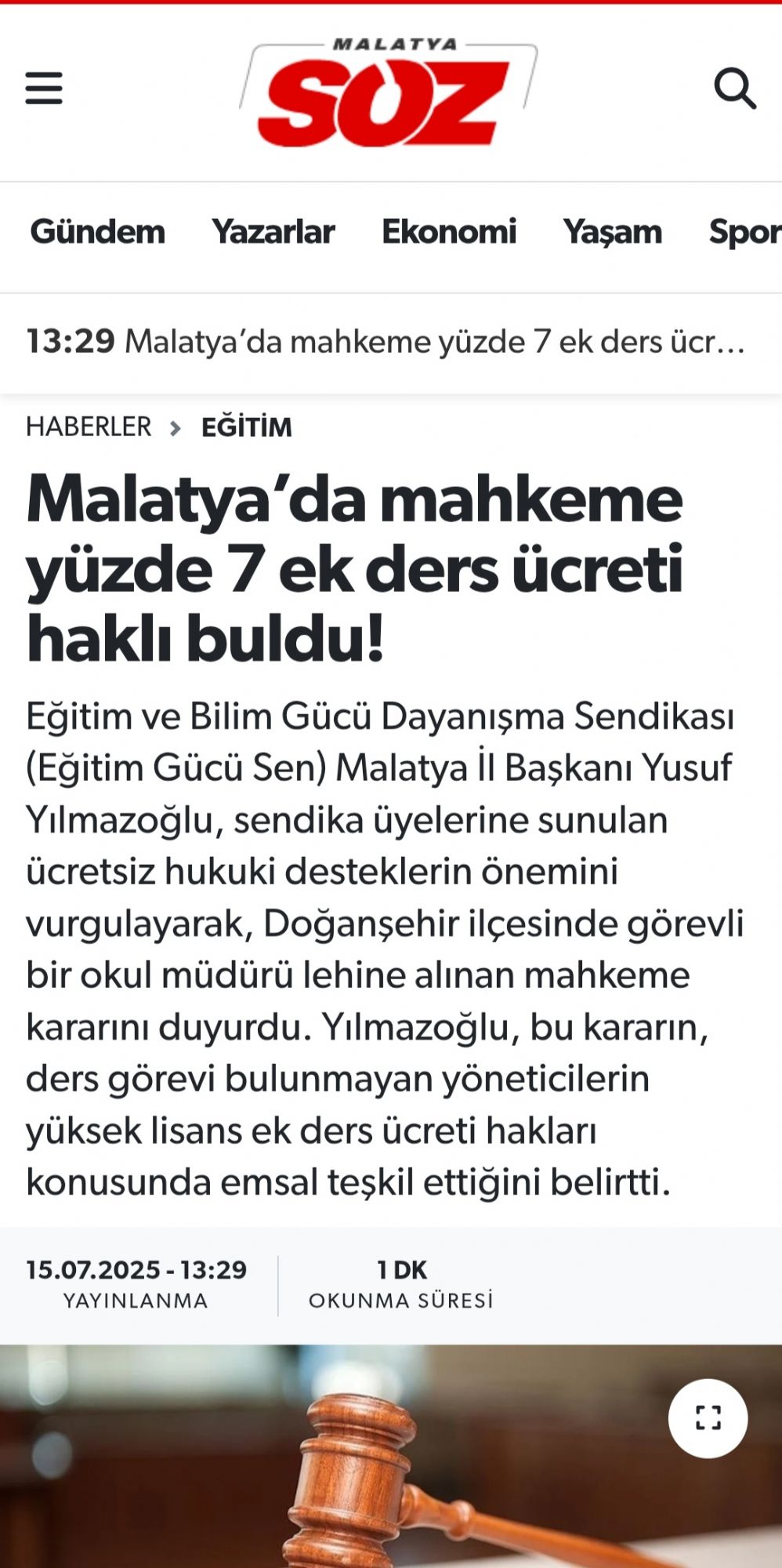Expand the gavel image to fullscreen
The image size is (782, 1568).
coord(708,1418)
